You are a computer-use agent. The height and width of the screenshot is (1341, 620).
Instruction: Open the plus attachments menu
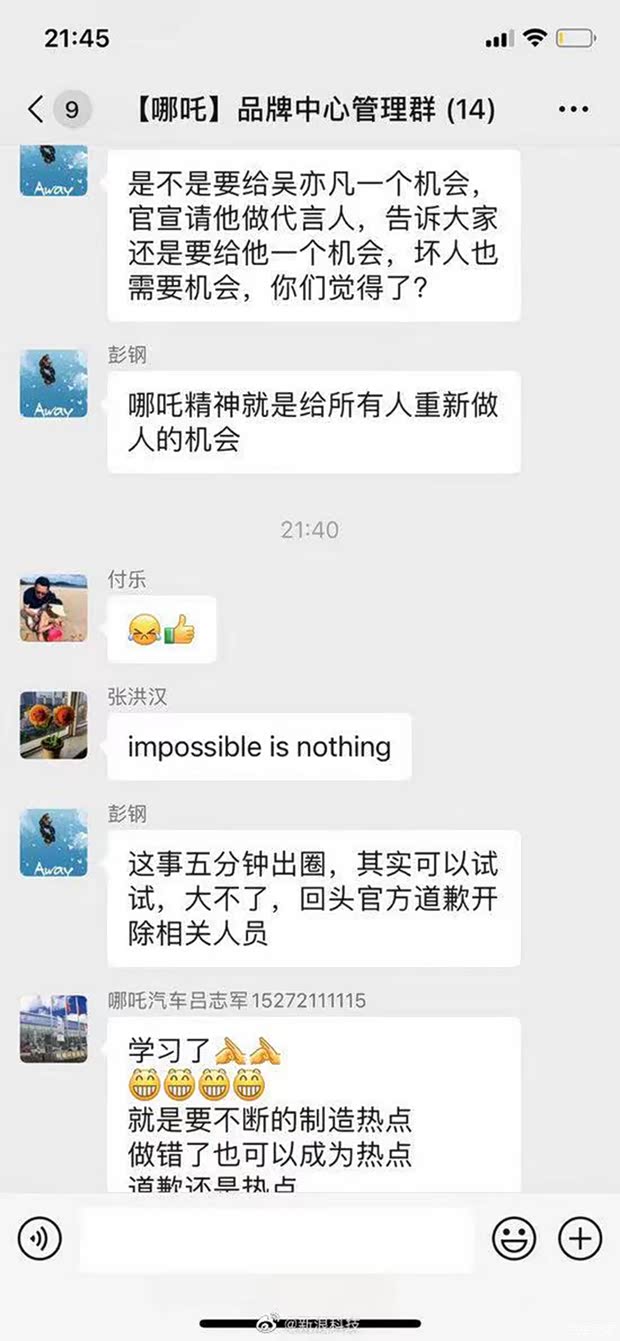(579, 1240)
